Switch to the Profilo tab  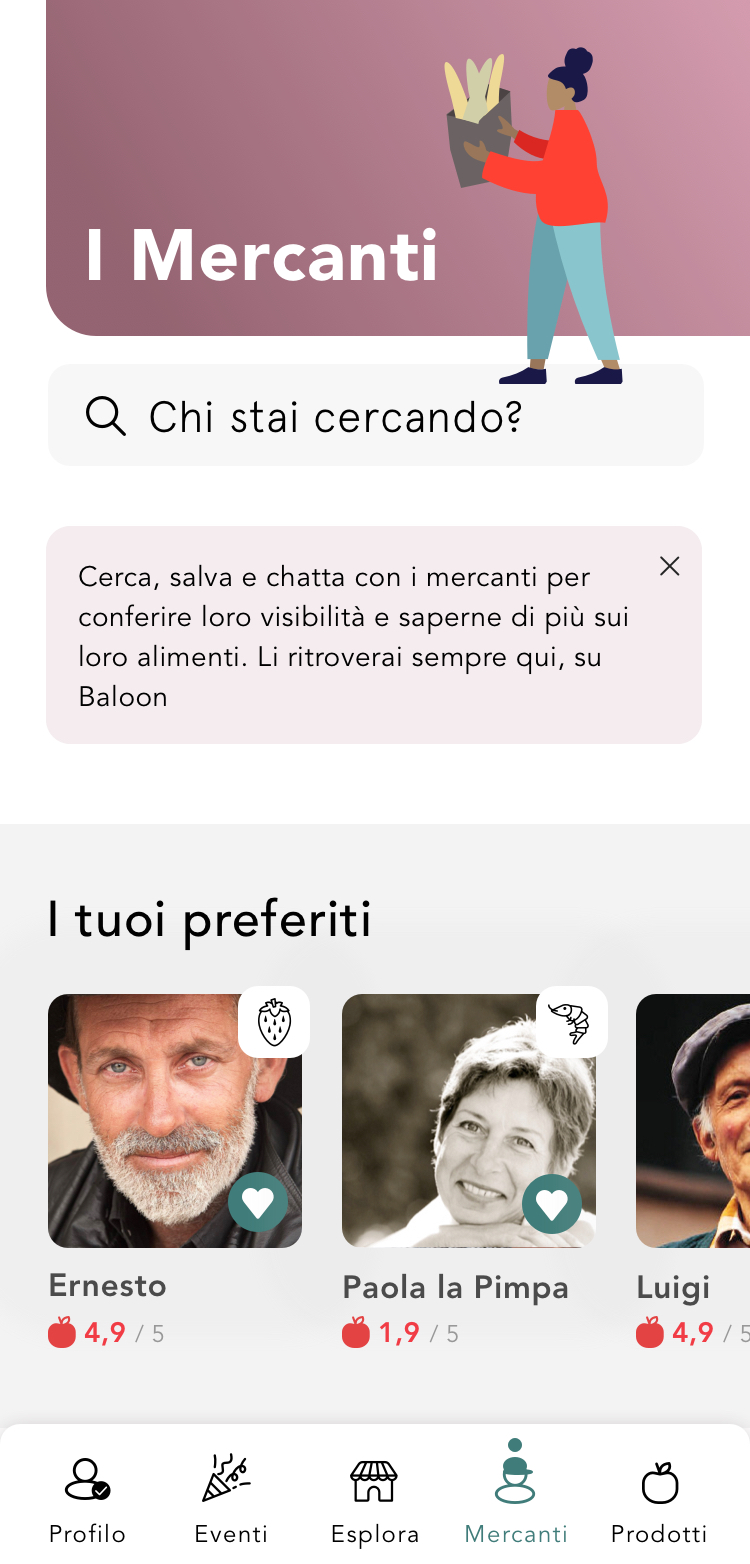[87, 1498]
